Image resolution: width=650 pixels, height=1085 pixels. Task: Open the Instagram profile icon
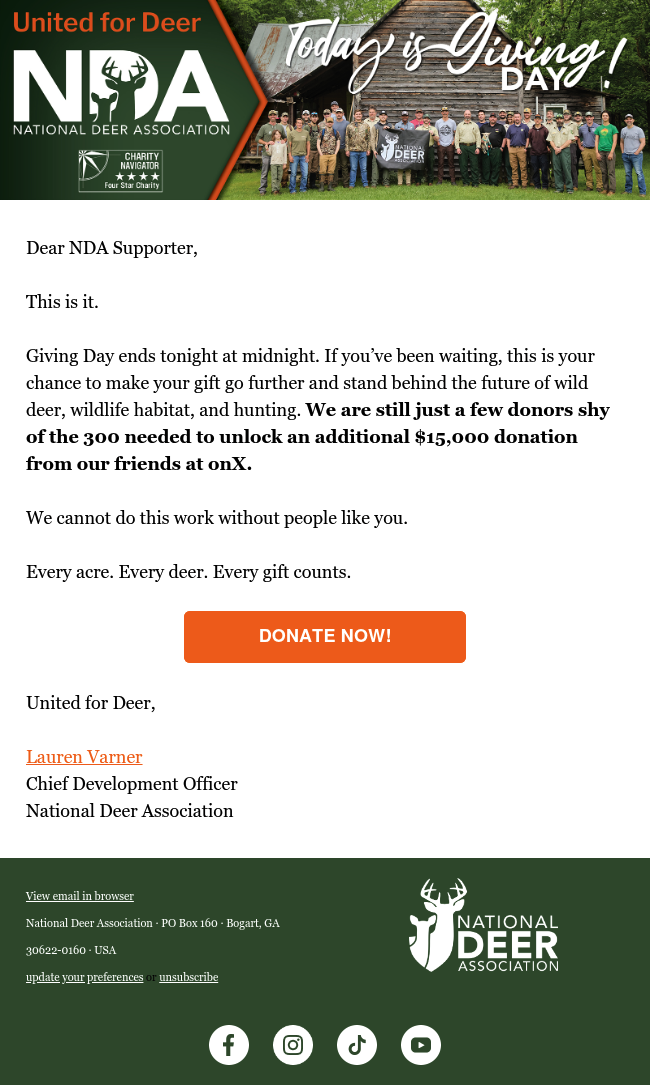coord(293,1045)
